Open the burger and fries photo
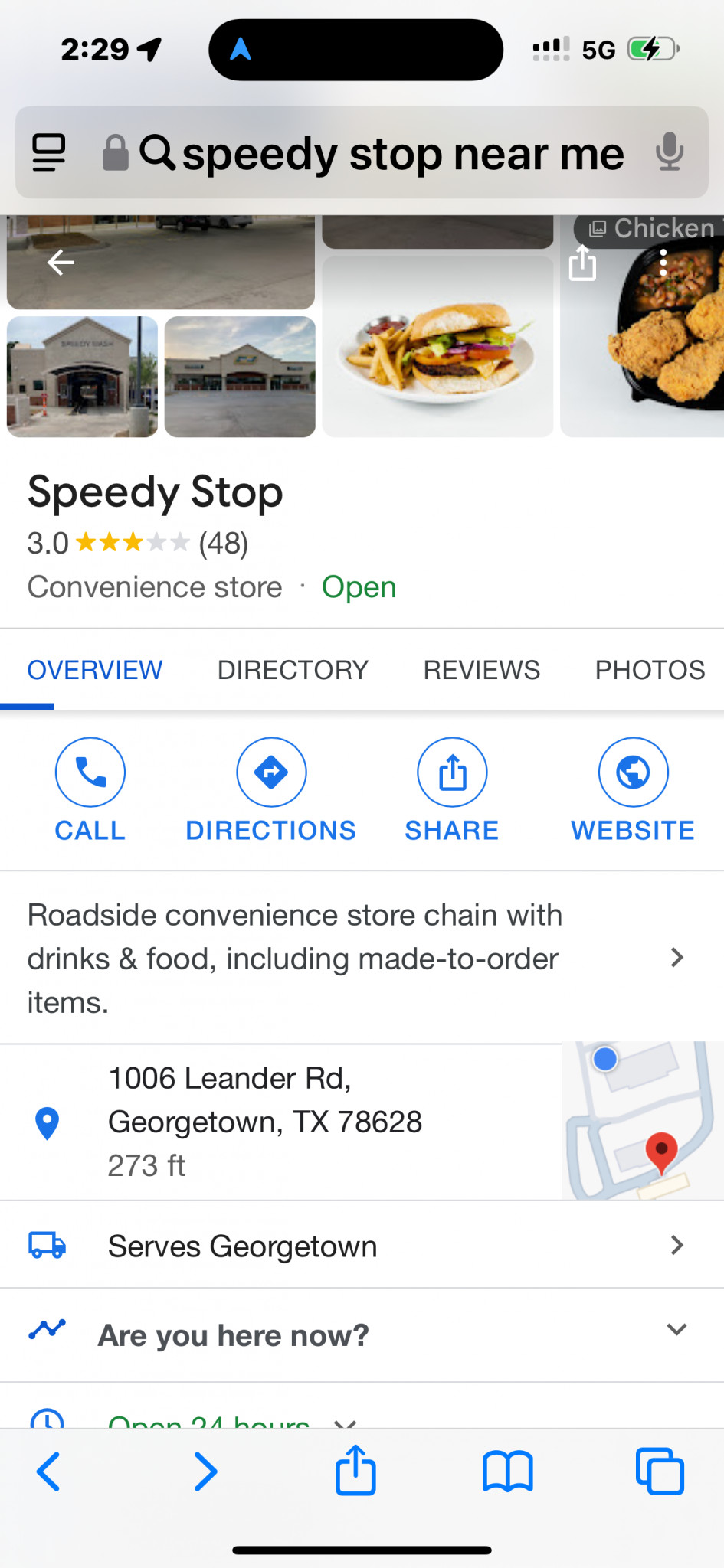Screen dimensions: 724x1568 tap(437, 346)
